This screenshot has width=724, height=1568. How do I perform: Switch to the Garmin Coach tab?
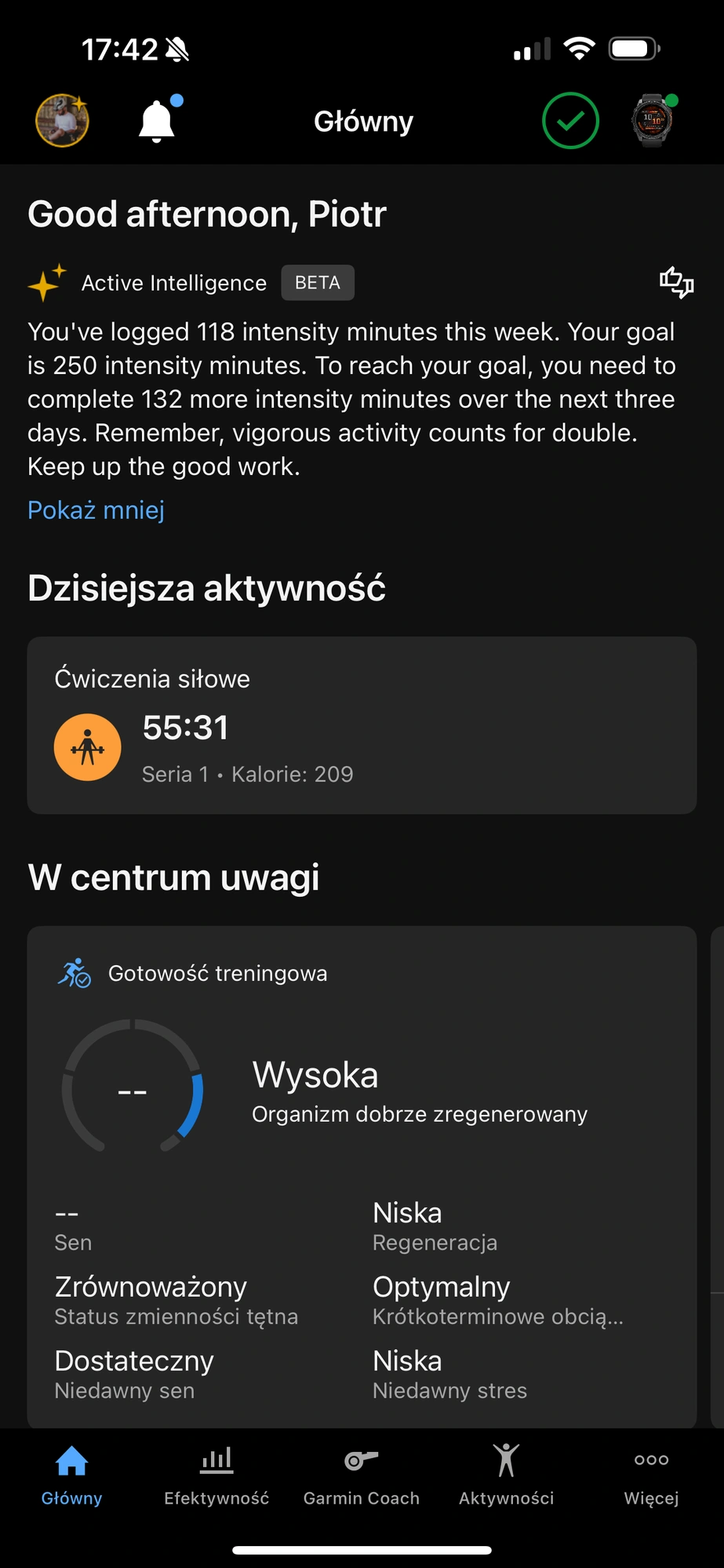tap(362, 1475)
